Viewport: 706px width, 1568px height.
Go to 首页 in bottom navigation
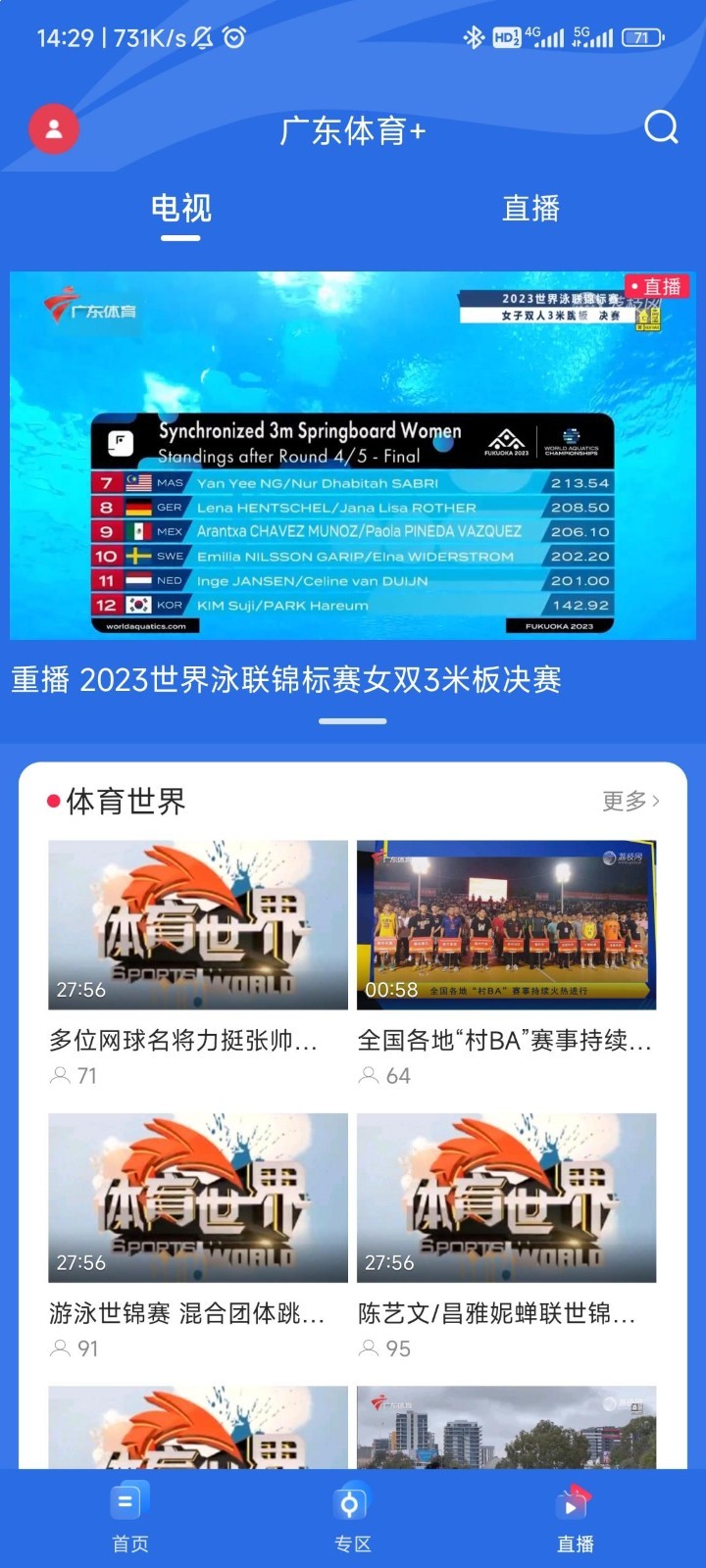129,1517
